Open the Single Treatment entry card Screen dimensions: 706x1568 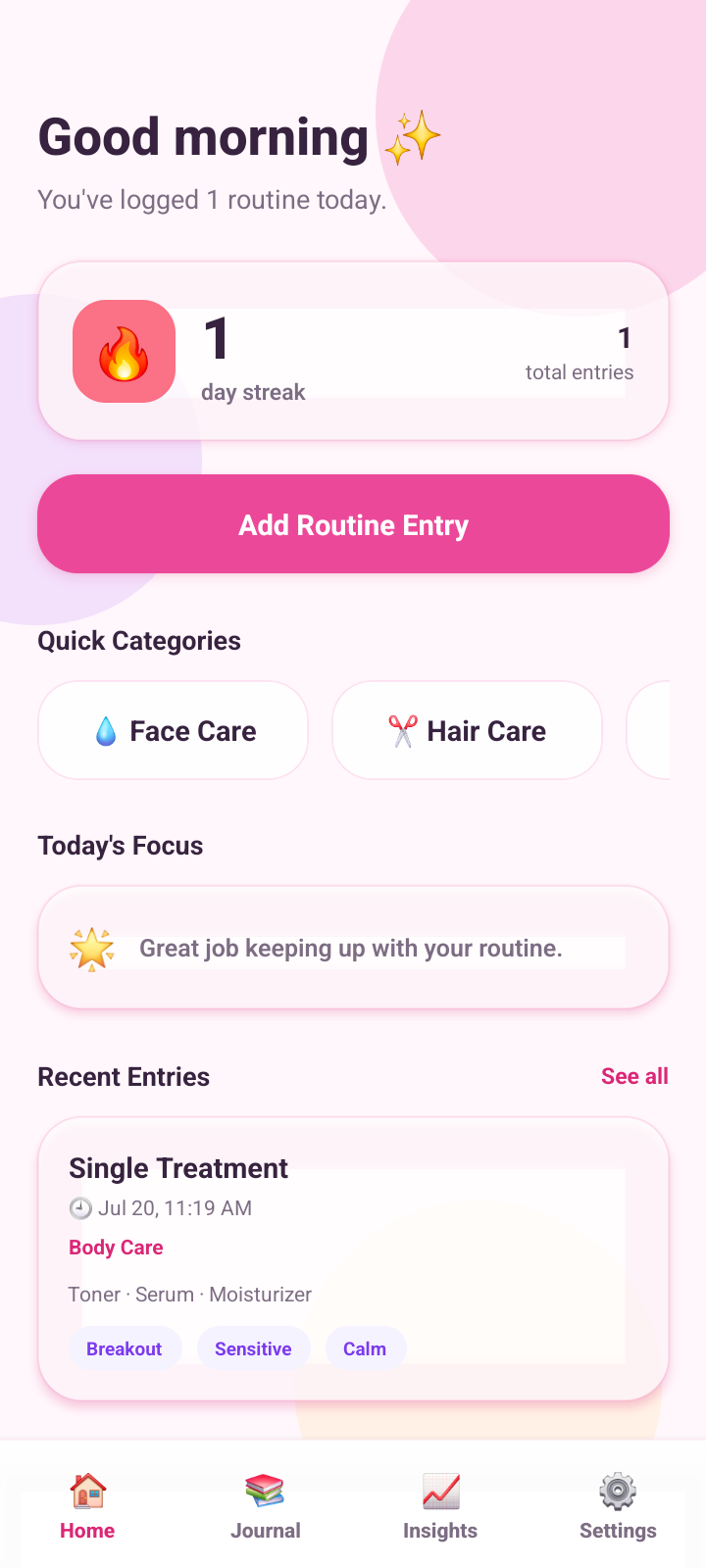[x=353, y=1258]
